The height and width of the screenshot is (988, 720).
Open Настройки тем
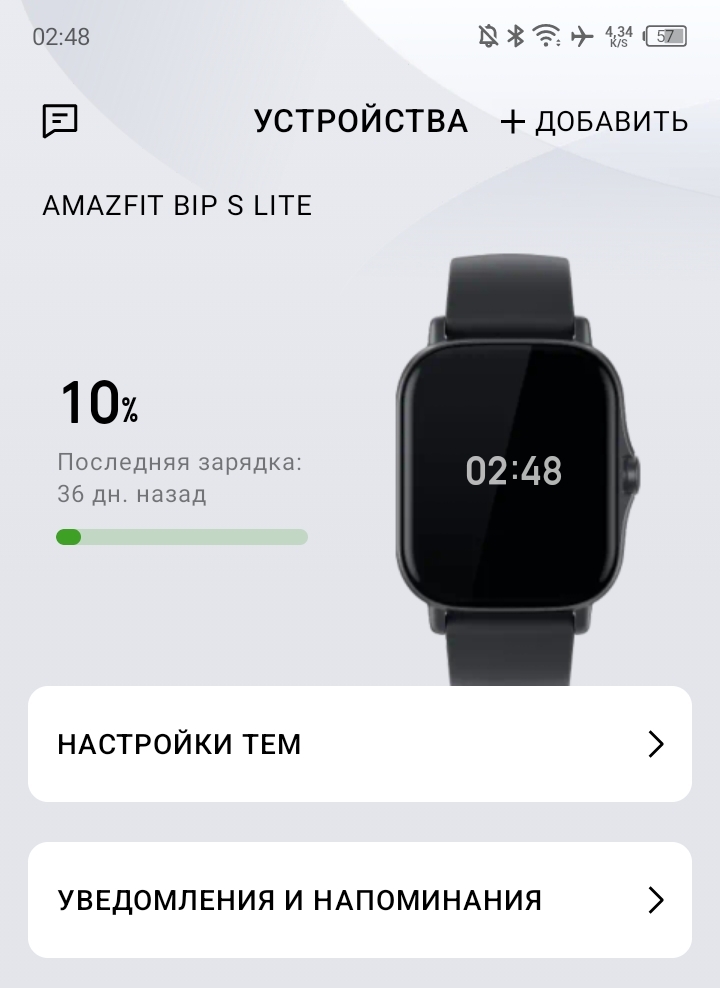(359, 744)
